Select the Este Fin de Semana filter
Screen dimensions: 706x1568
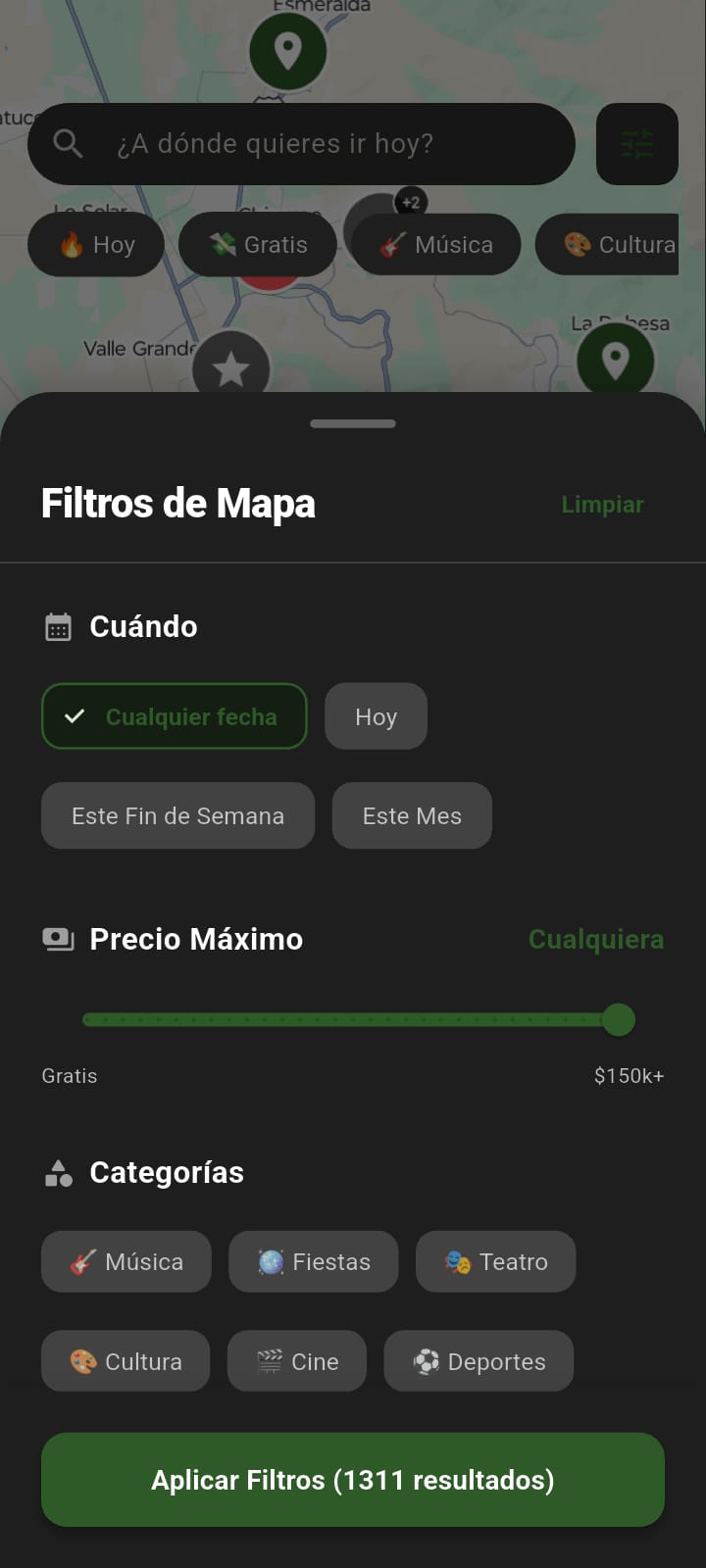177,815
